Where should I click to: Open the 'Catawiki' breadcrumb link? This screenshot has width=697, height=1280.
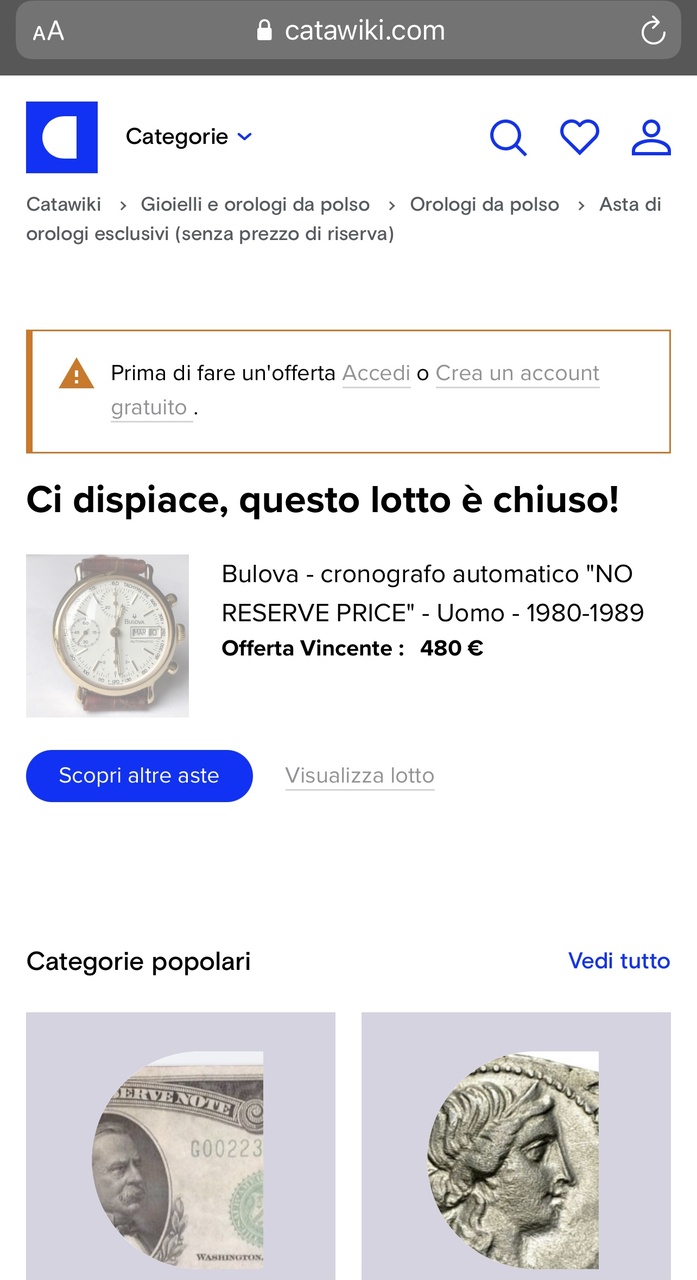[63, 204]
